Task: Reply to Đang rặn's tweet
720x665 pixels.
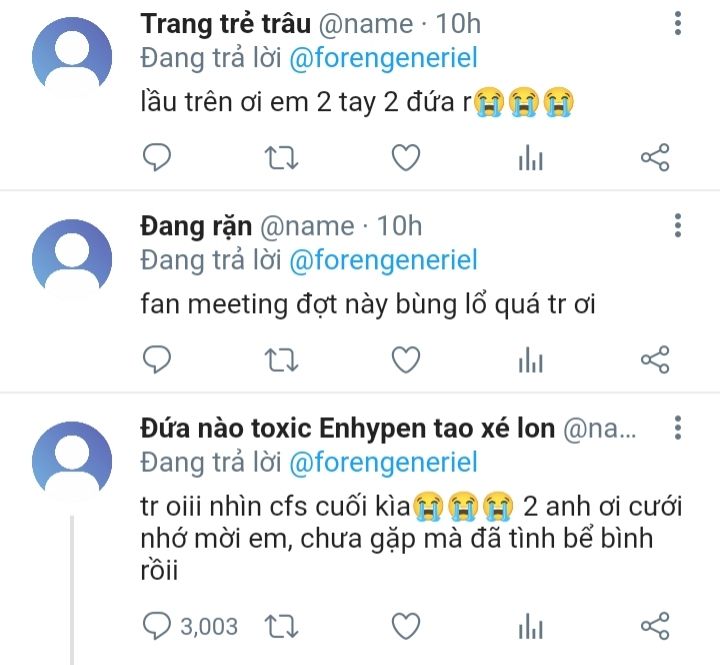Action: click(157, 359)
